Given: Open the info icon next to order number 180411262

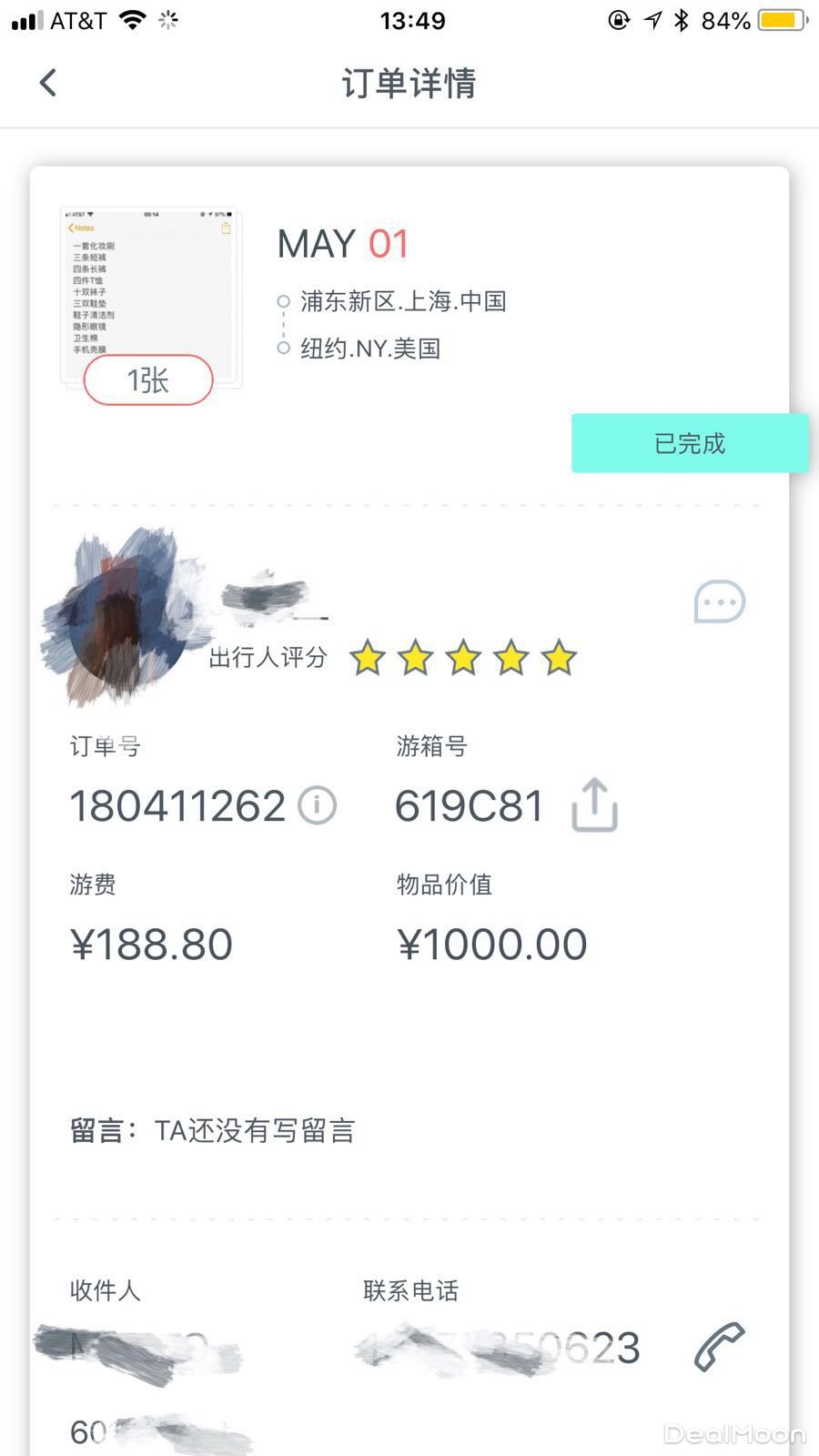Looking at the screenshot, I should 317,805.
